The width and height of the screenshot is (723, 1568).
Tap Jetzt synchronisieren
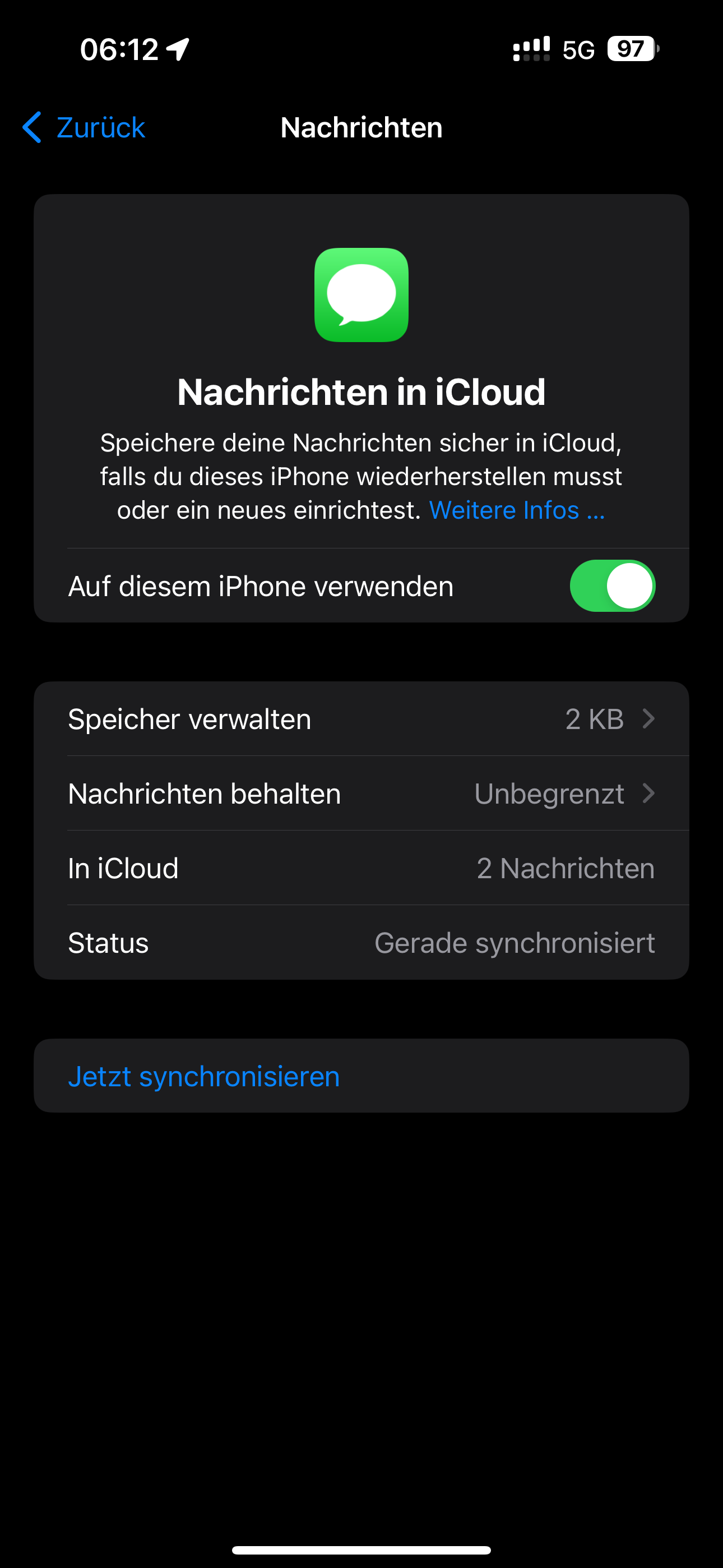(x=204, y=1076)
